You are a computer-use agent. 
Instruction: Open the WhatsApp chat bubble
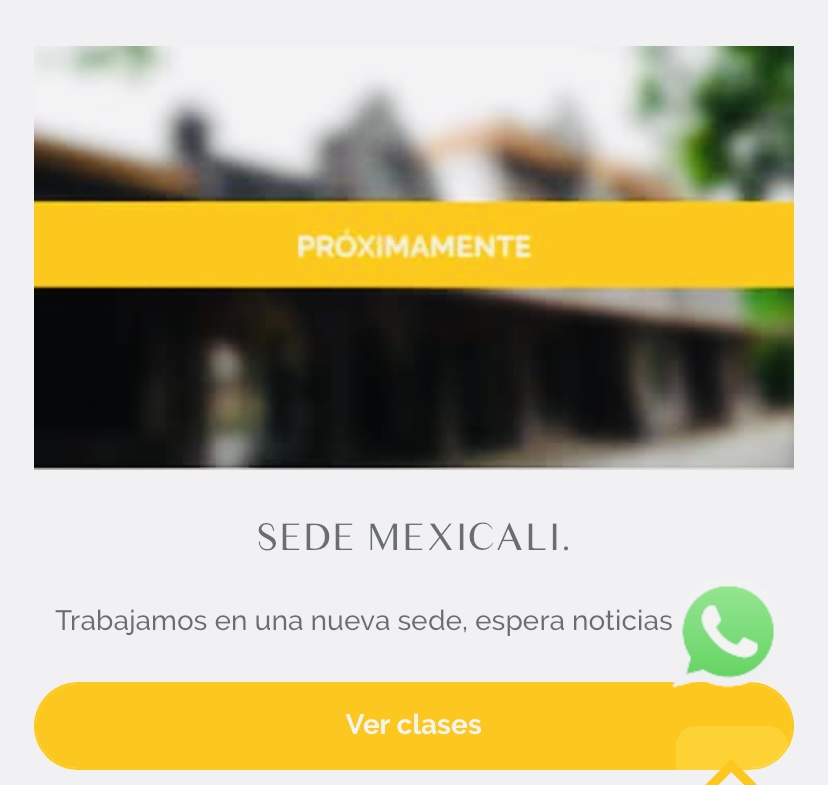[x=727, y=633]
